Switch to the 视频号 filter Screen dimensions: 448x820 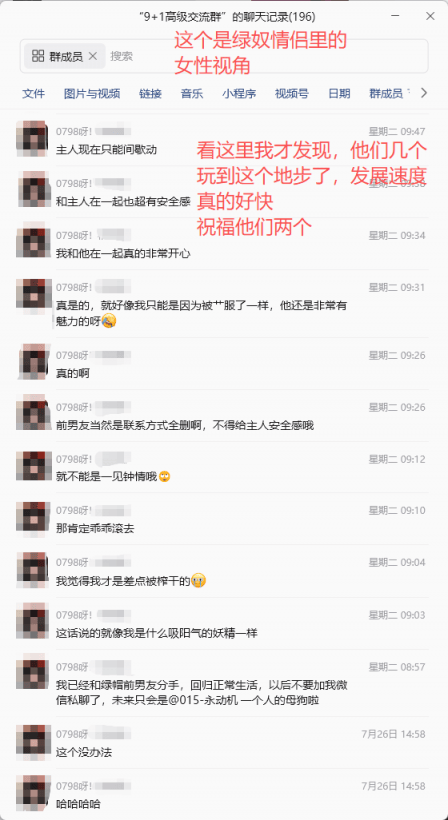tap(292, 94)
